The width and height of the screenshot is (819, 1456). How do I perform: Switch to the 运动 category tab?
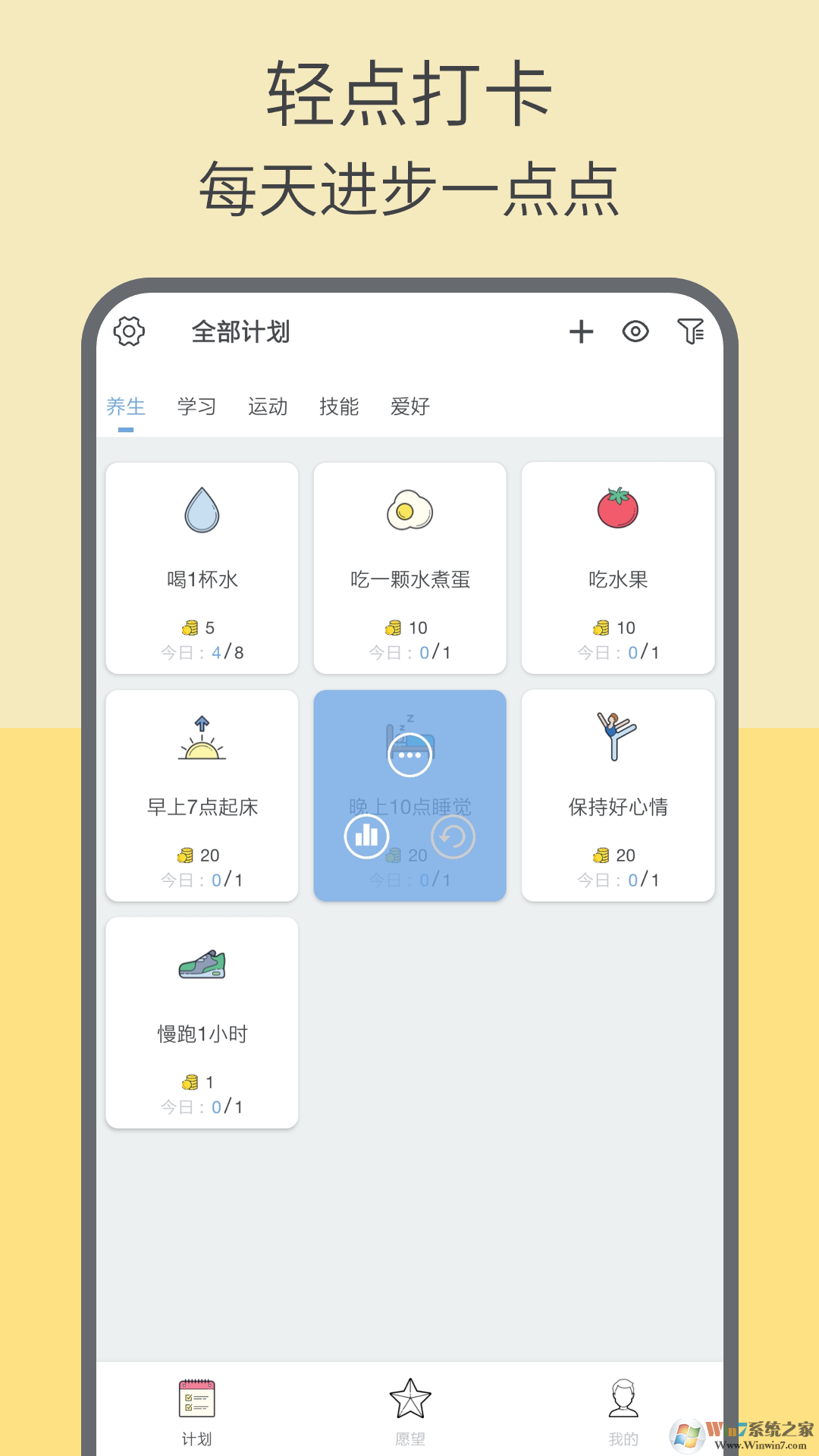pos(268,406)
